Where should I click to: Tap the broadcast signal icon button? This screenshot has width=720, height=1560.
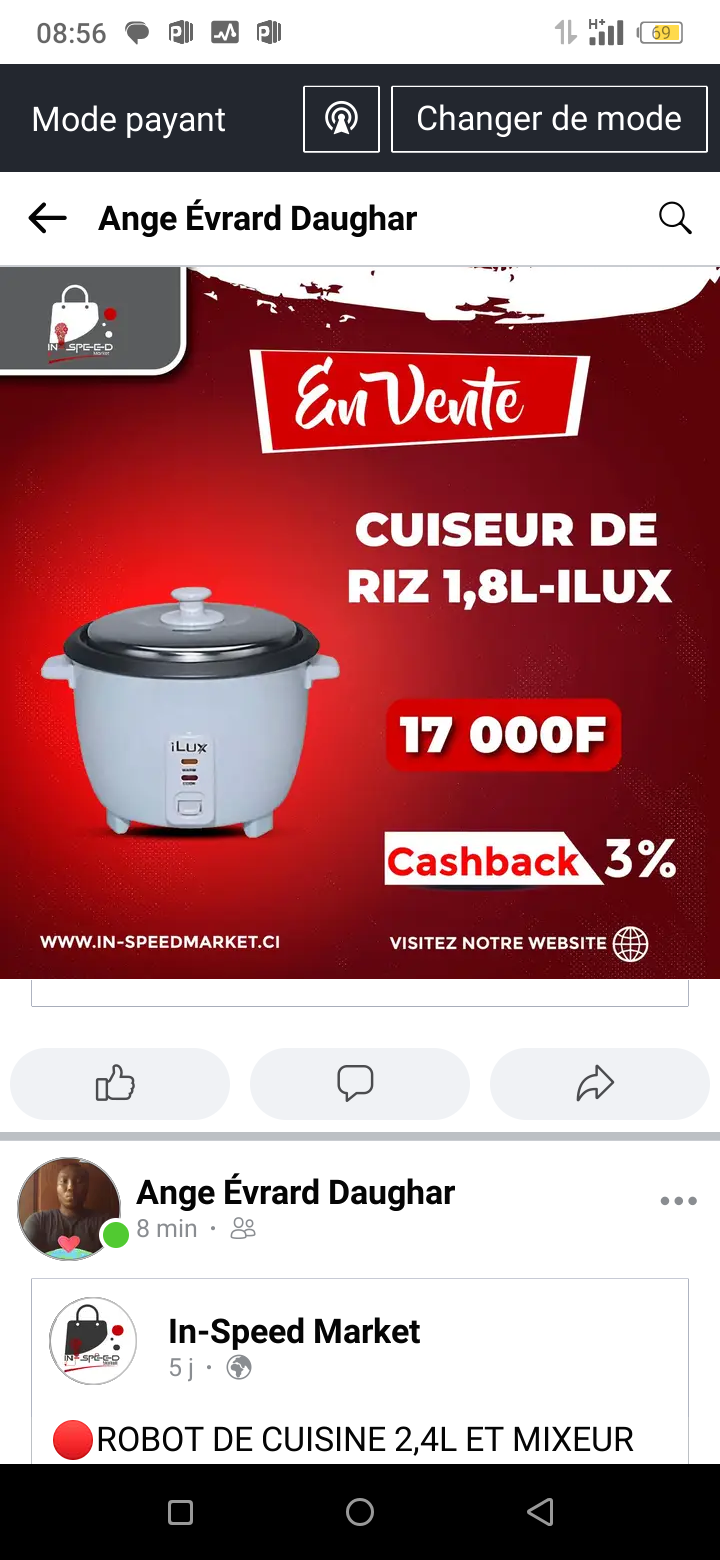point(341,119)
